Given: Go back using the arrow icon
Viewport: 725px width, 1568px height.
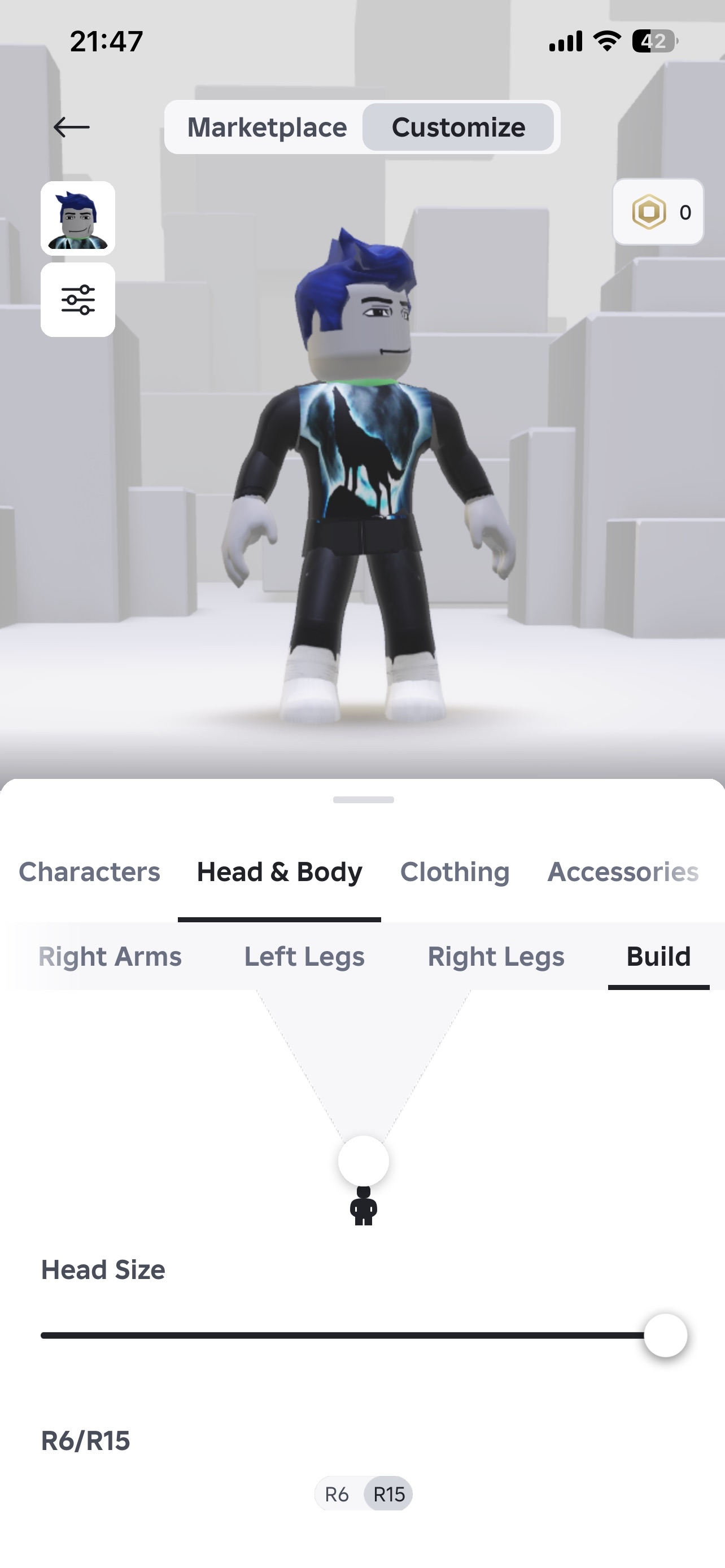Looking at the screenshot, I should 71,127.
